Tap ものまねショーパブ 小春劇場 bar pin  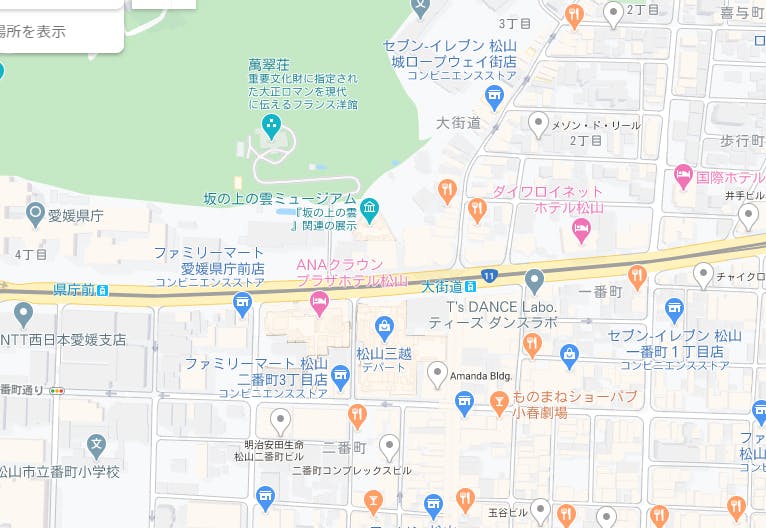pos(499,403)
